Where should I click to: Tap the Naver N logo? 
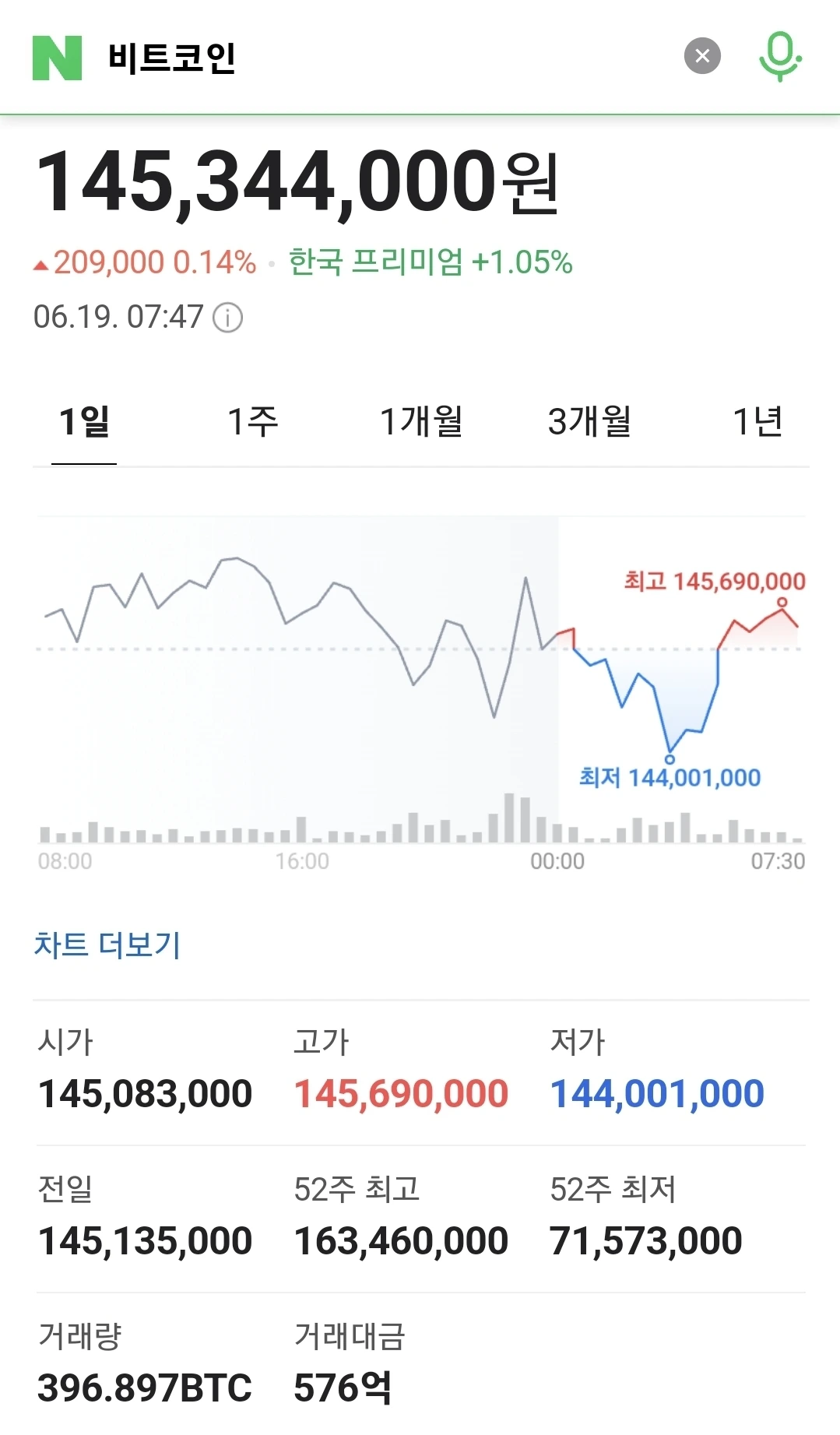(57, 58)
